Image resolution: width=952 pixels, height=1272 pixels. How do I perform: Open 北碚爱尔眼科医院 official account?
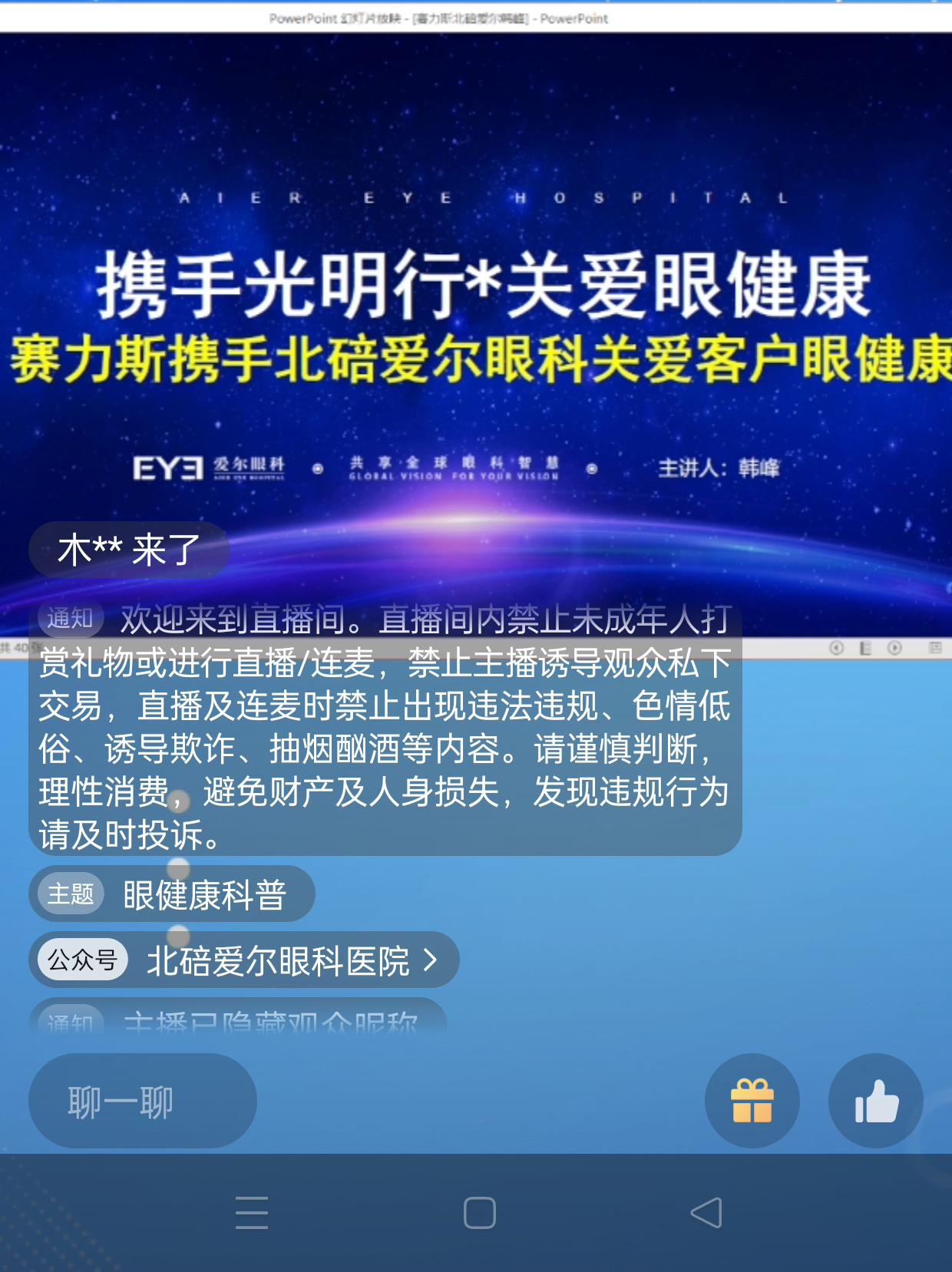tap(244, 960)
